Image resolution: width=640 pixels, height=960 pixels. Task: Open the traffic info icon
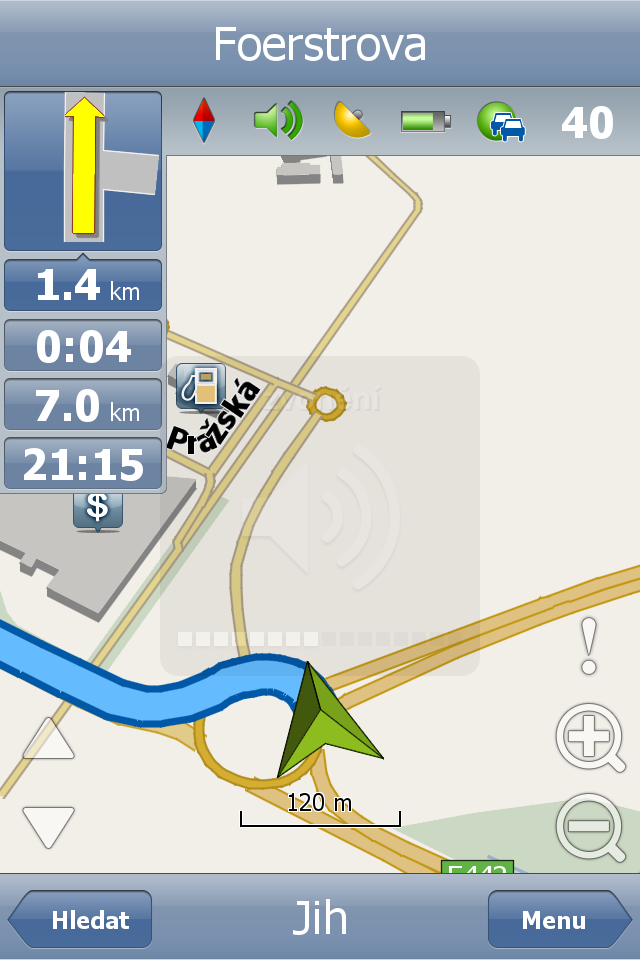click(x=501, y=122)
